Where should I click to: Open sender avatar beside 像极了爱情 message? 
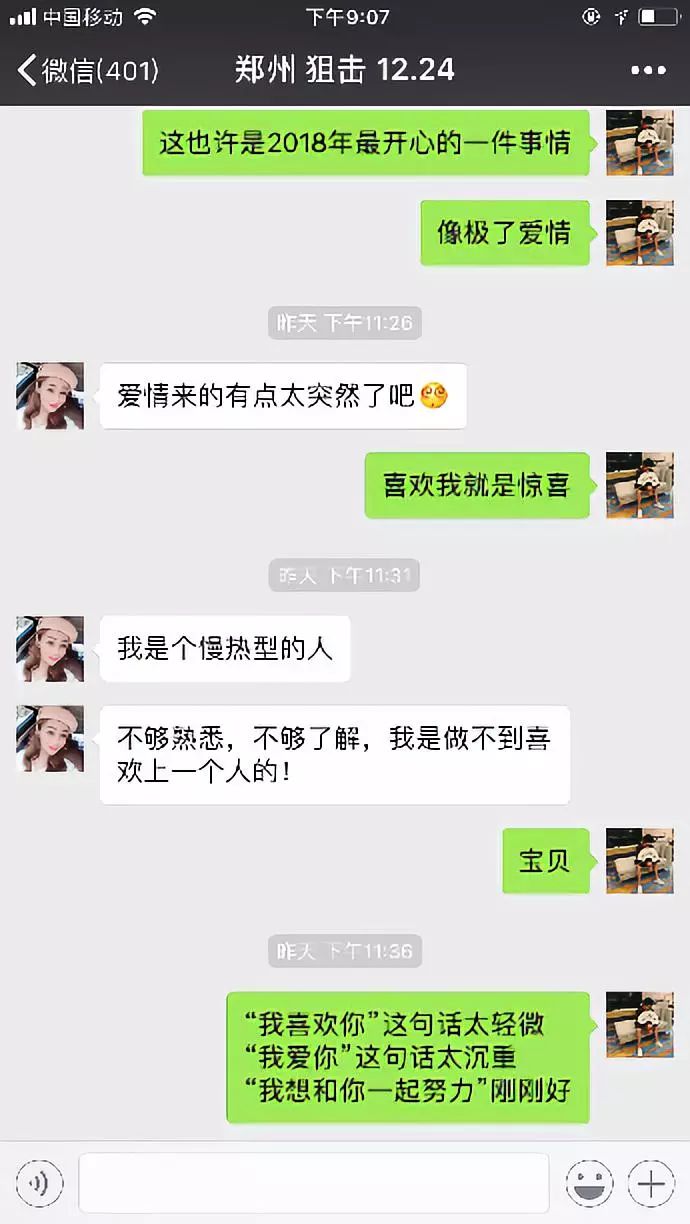click(x=639, y=233)
